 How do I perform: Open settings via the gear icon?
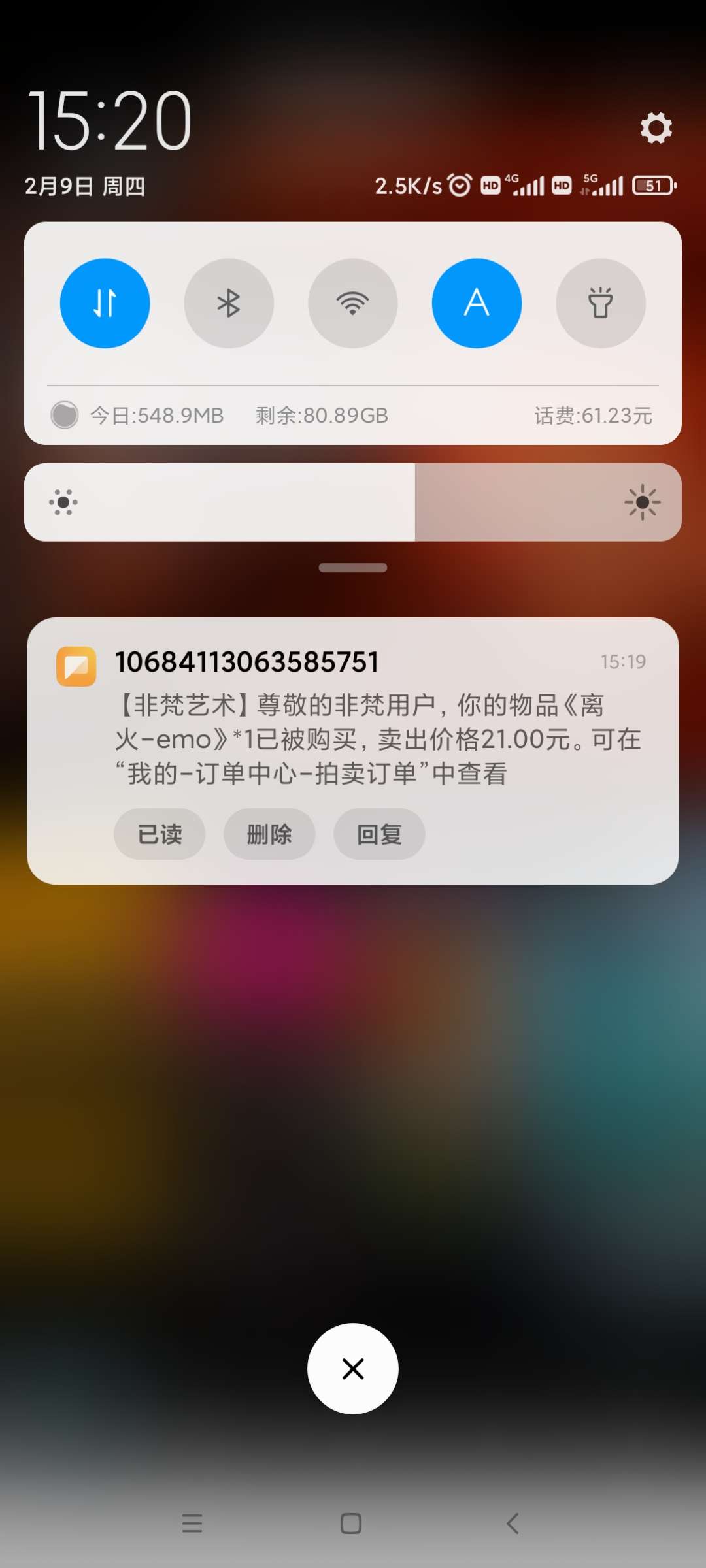click(x=656, y=127)
